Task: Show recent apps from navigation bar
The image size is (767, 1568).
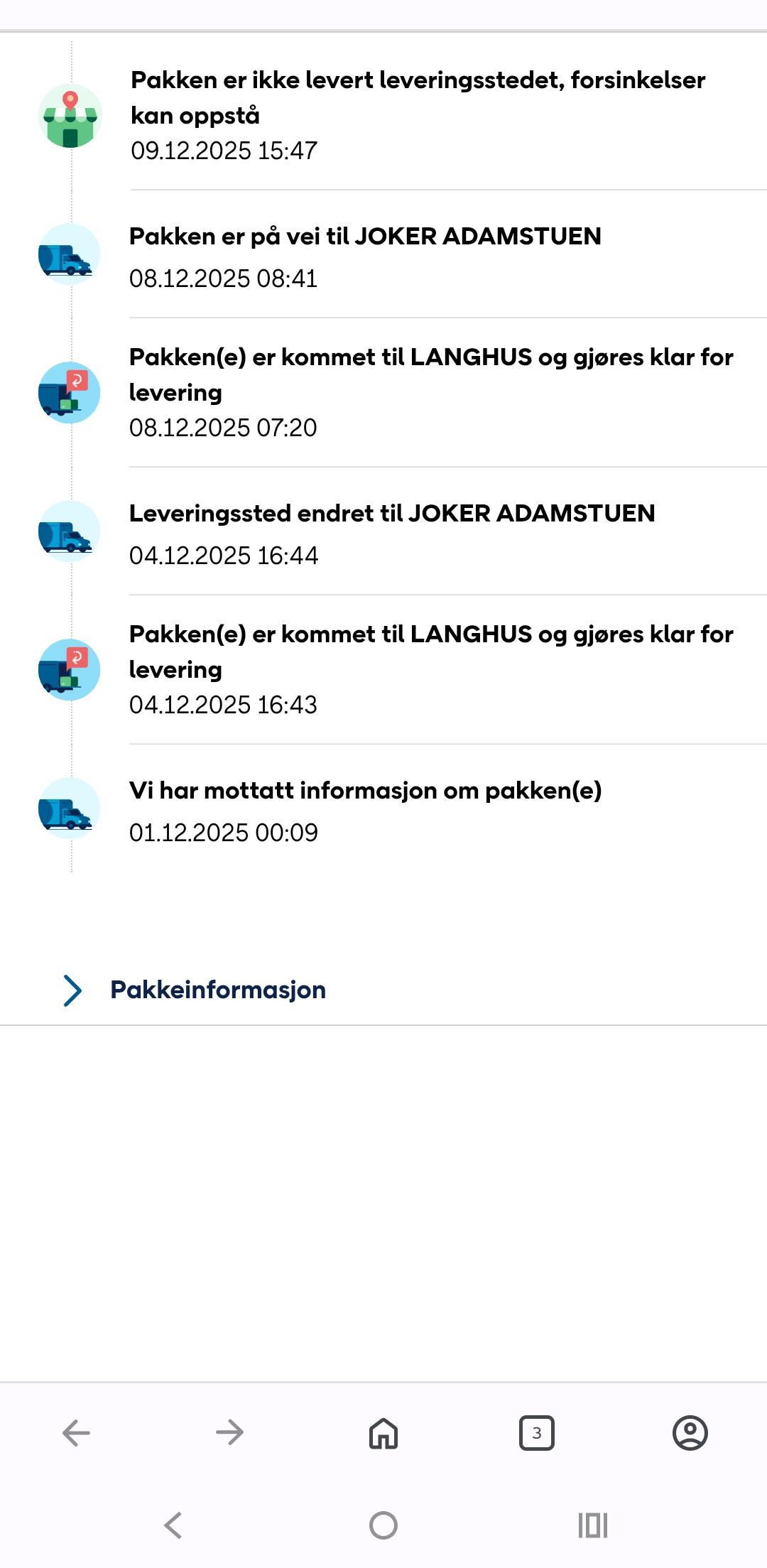Action: (593, 1525)
